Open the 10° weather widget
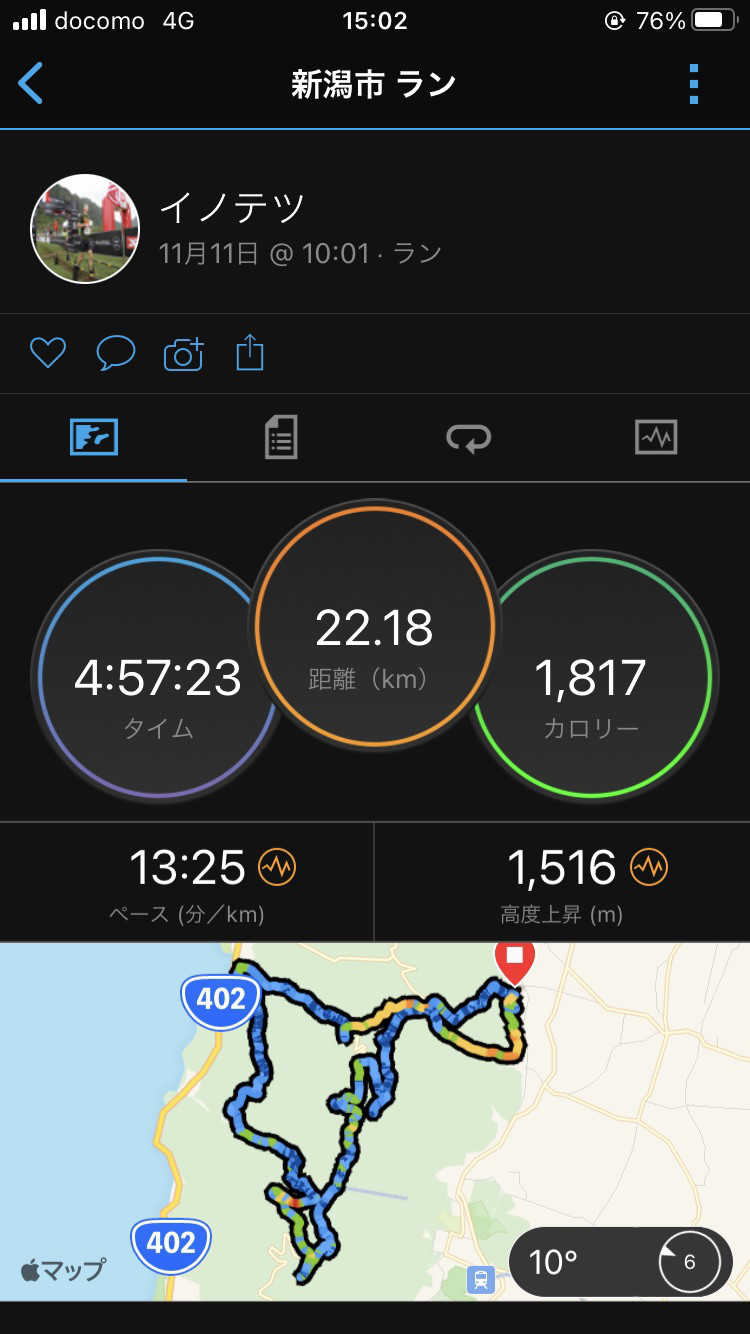The width and height of the screenshot is (750, 1334). pyautogui.click(x=620, y=1262)
